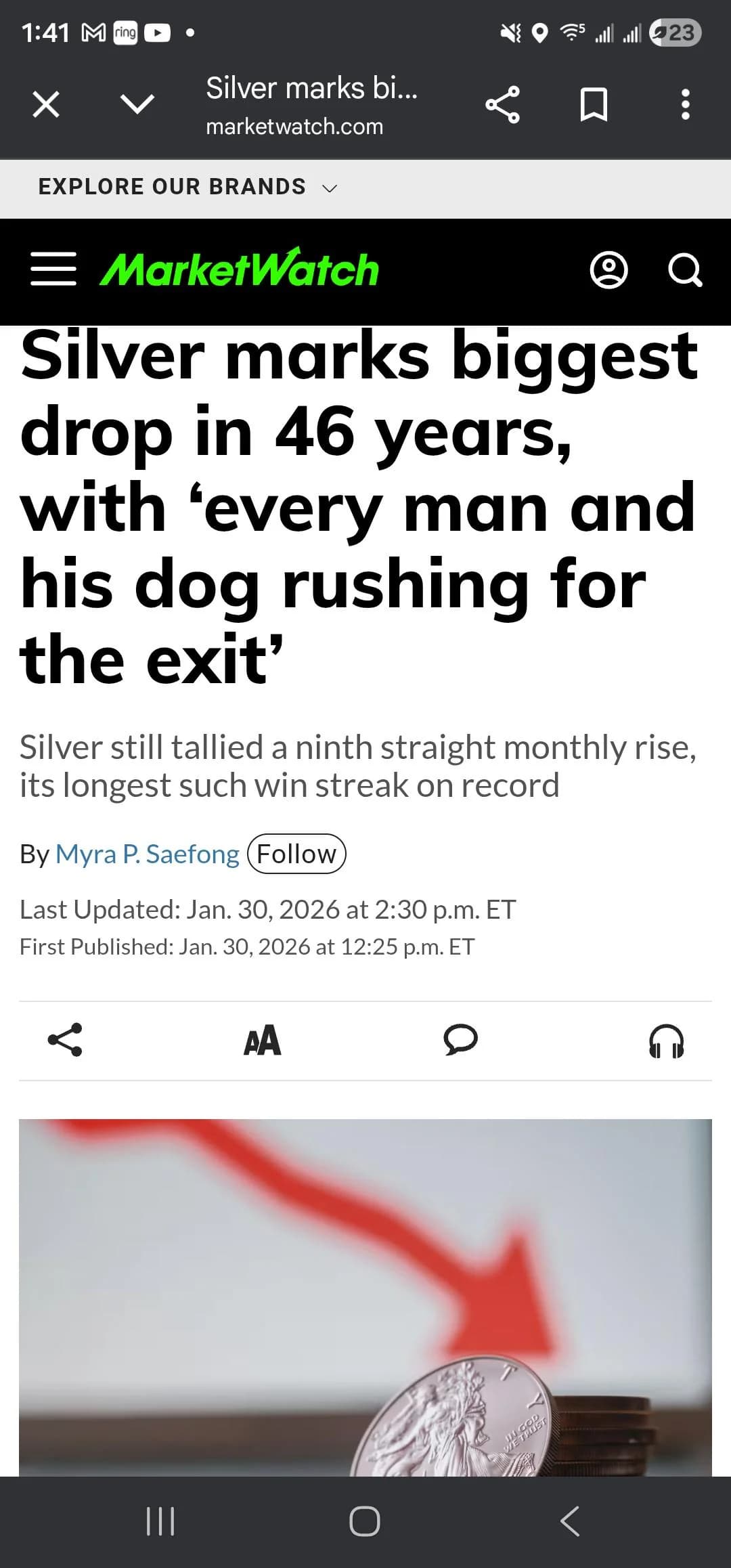Go to the home screen
731x1568 pixels.
(365, 1521)
